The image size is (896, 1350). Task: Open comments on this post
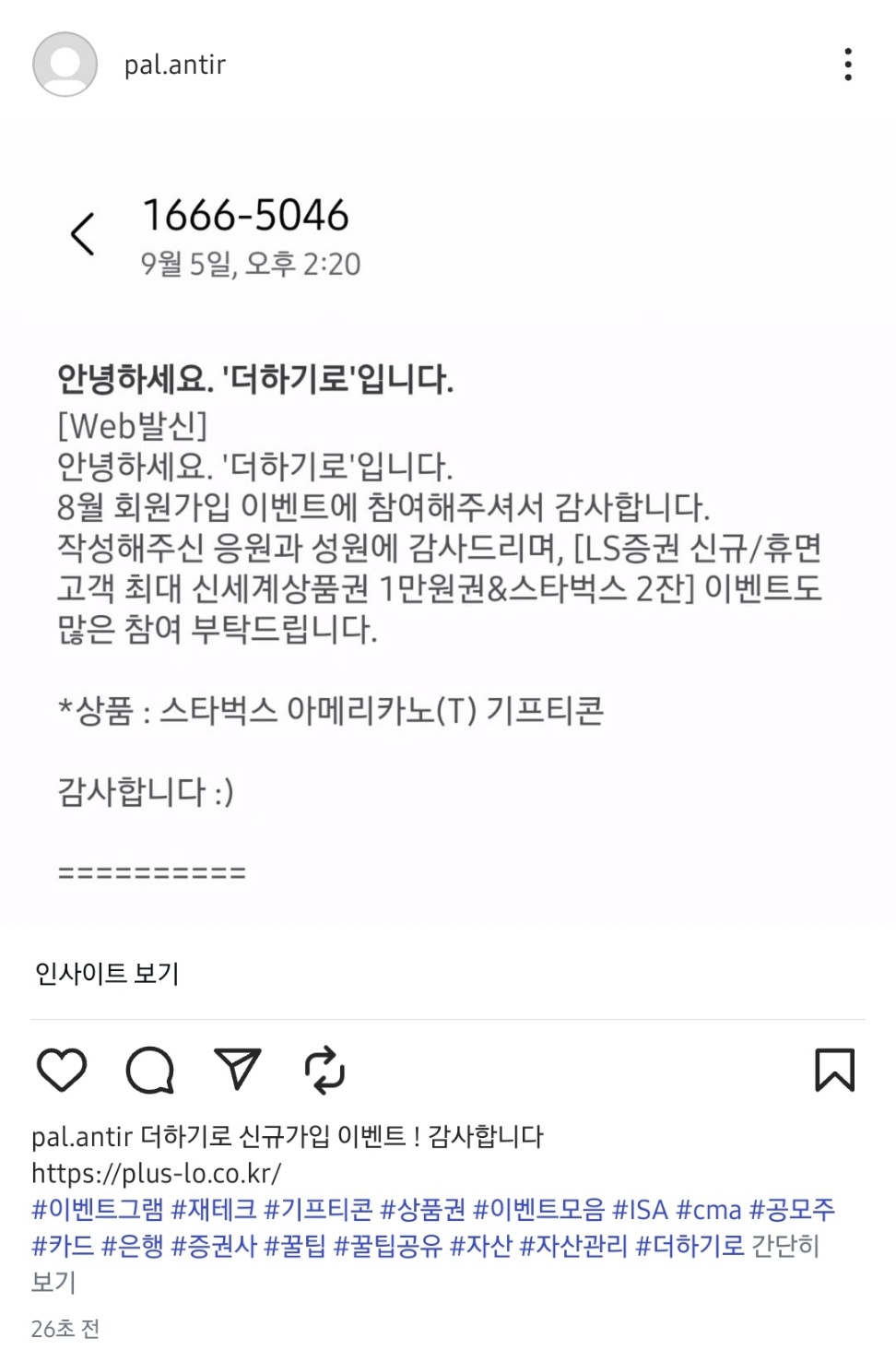pyautogui.click(x=149, y=1070)
